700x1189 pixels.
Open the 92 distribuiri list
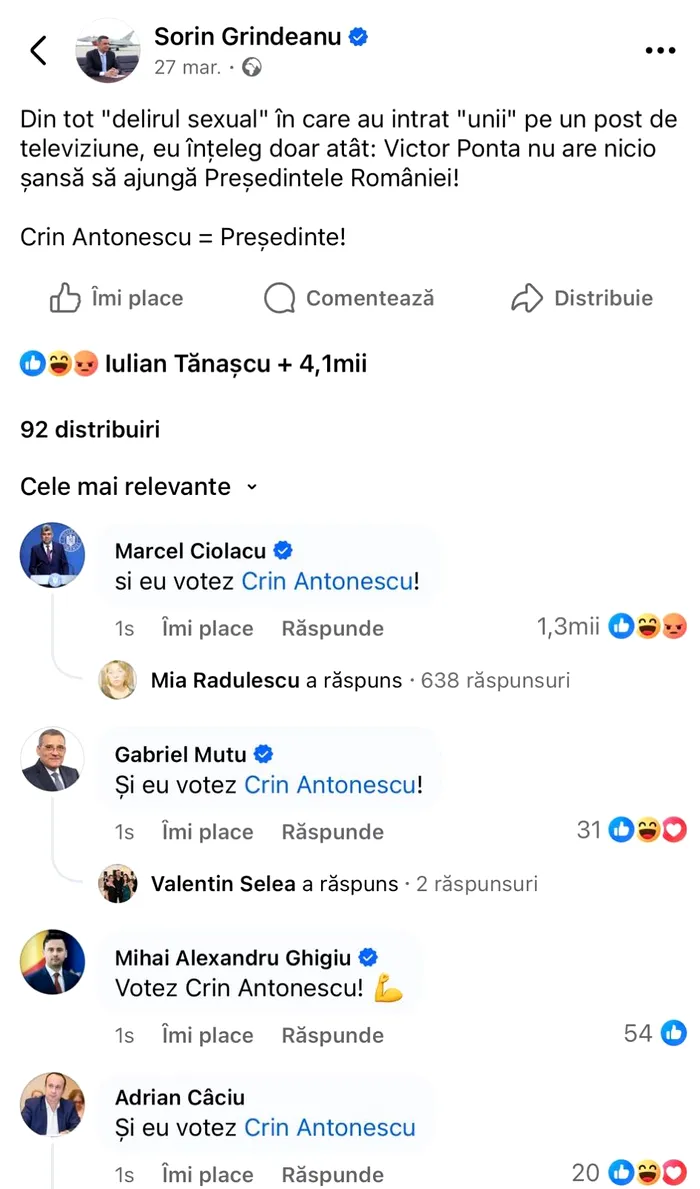(90, 430)
